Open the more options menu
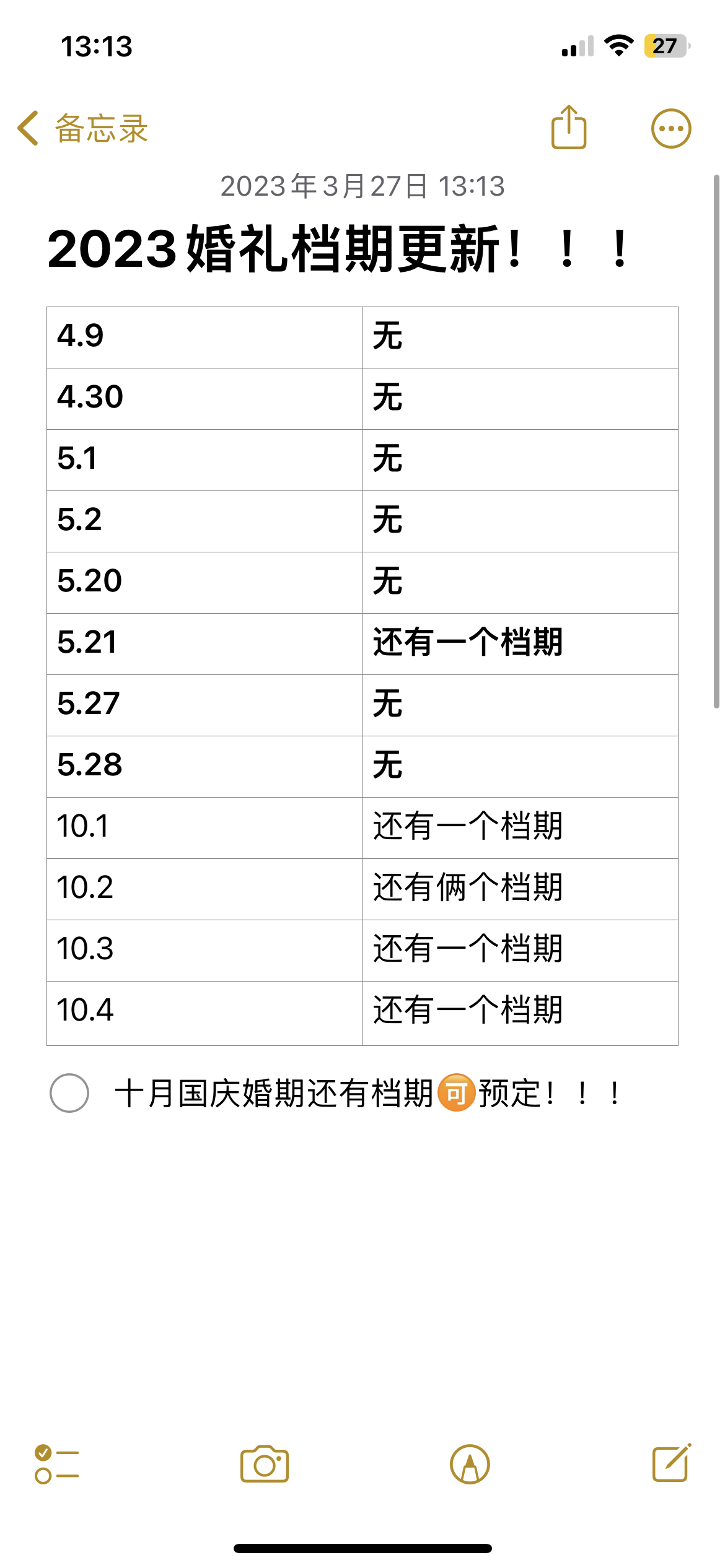The image size is (725, 1568). pos(671,129)
